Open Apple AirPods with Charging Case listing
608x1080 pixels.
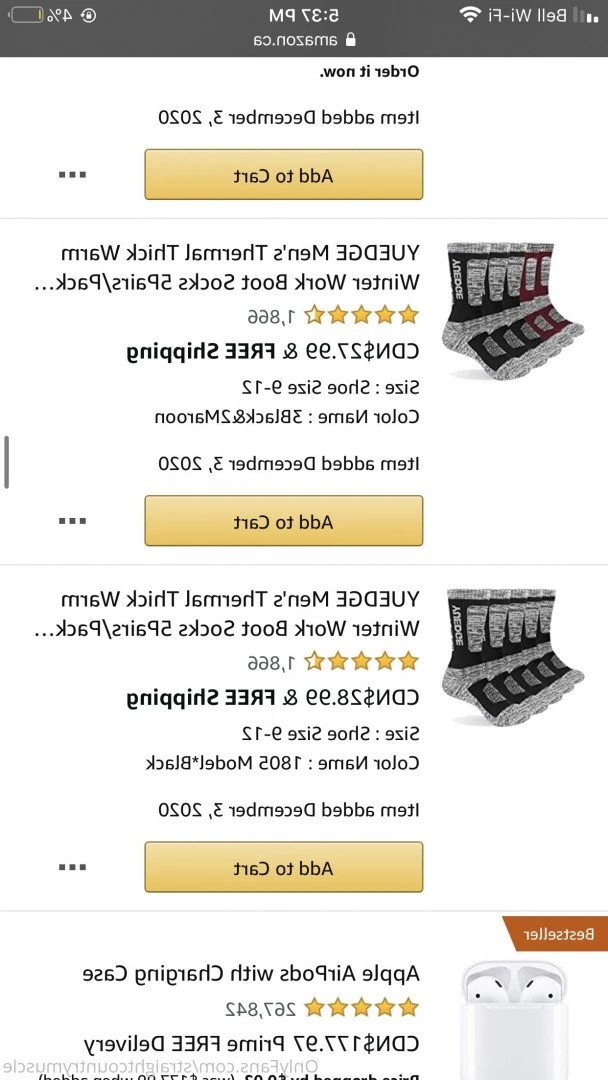[x=250, y=972]
